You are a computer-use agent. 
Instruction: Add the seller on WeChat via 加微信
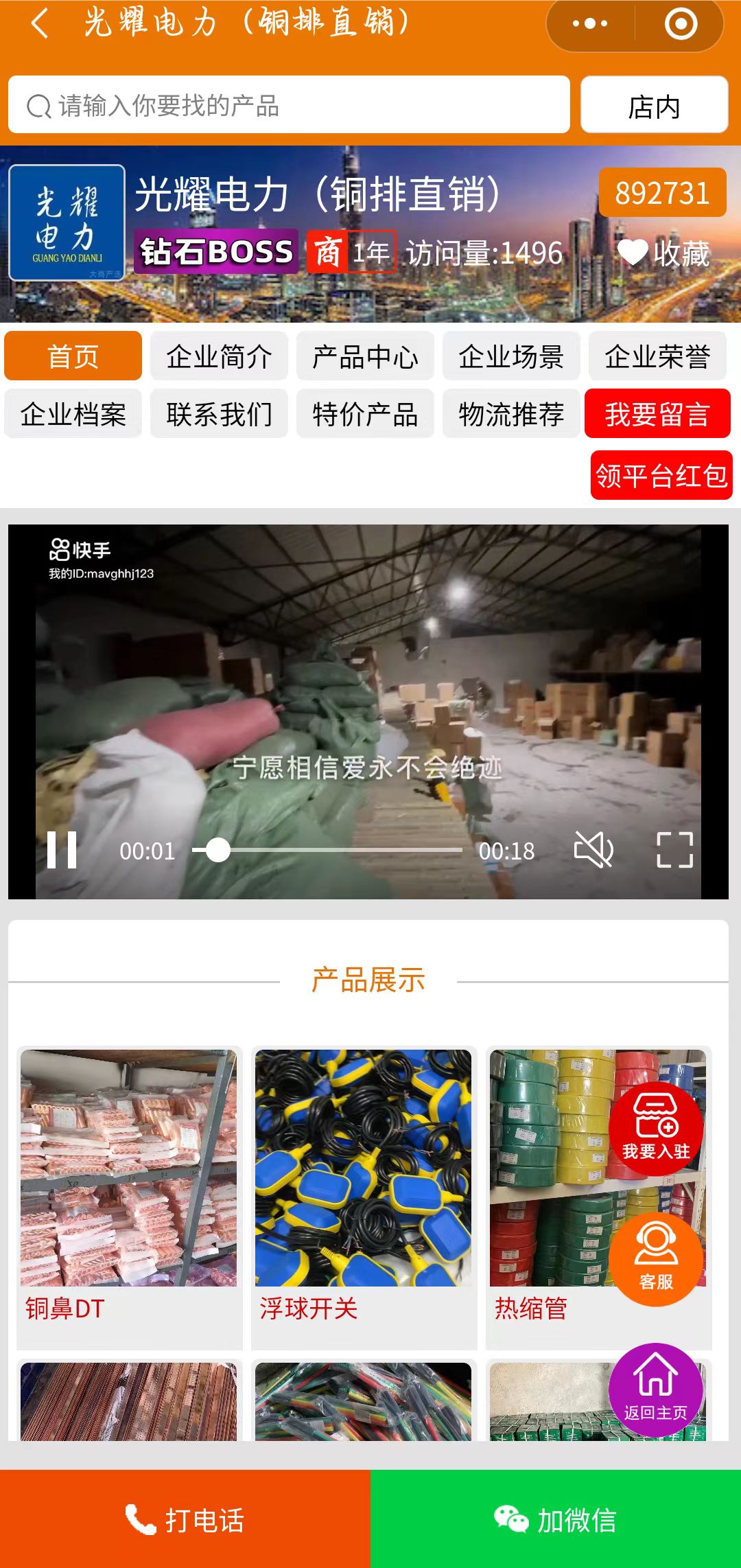click(x=556, y=1519)
